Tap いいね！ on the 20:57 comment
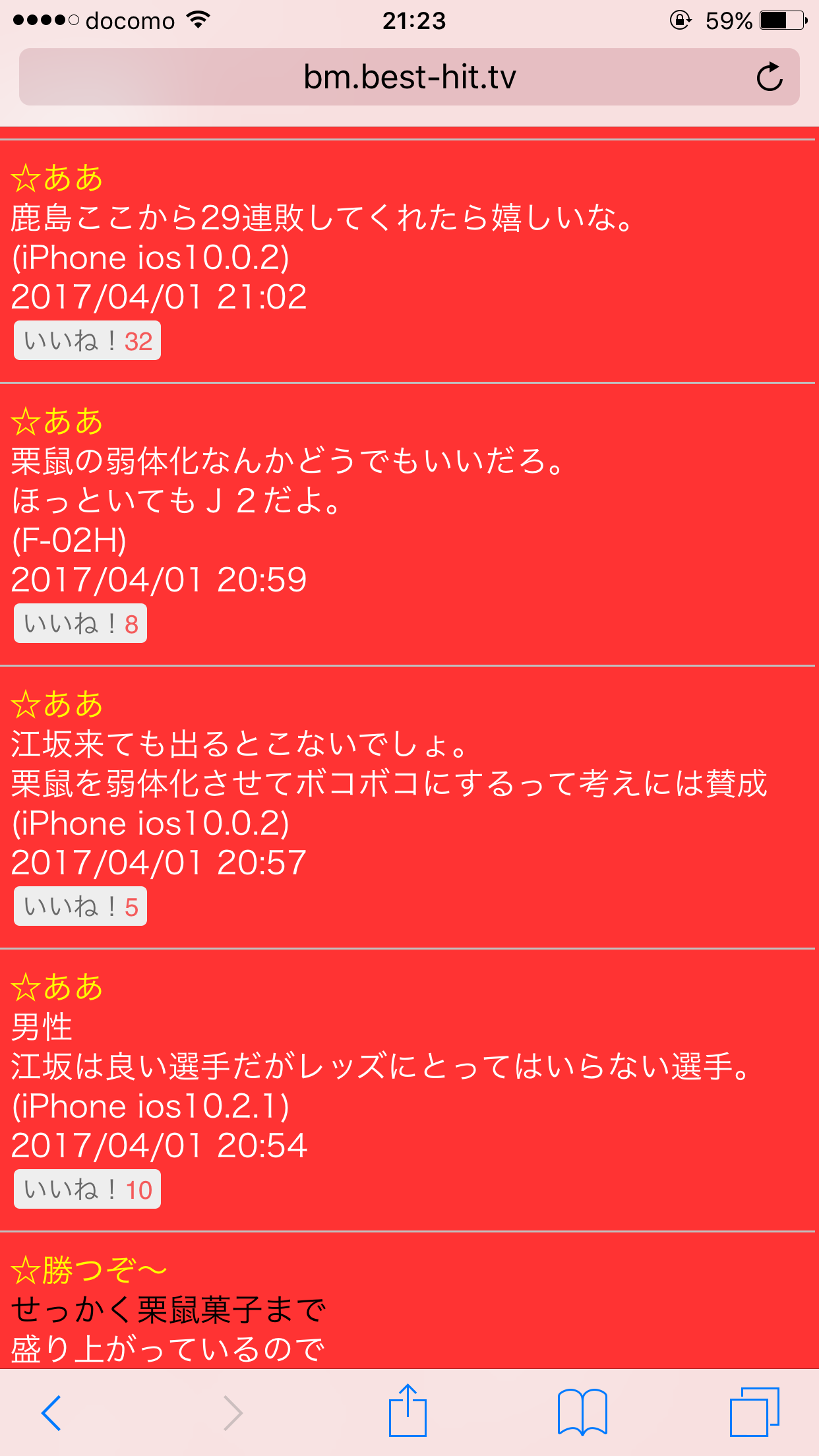The width and height of the screenshot is (819, 1456). click(80, 907)
